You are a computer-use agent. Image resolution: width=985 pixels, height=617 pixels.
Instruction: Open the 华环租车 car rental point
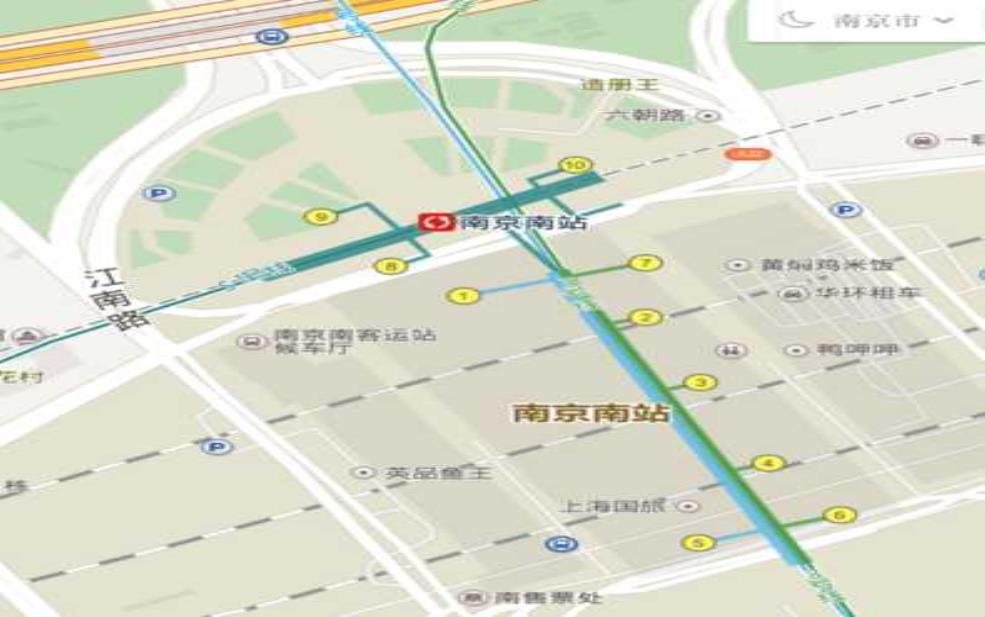[793, 294]
